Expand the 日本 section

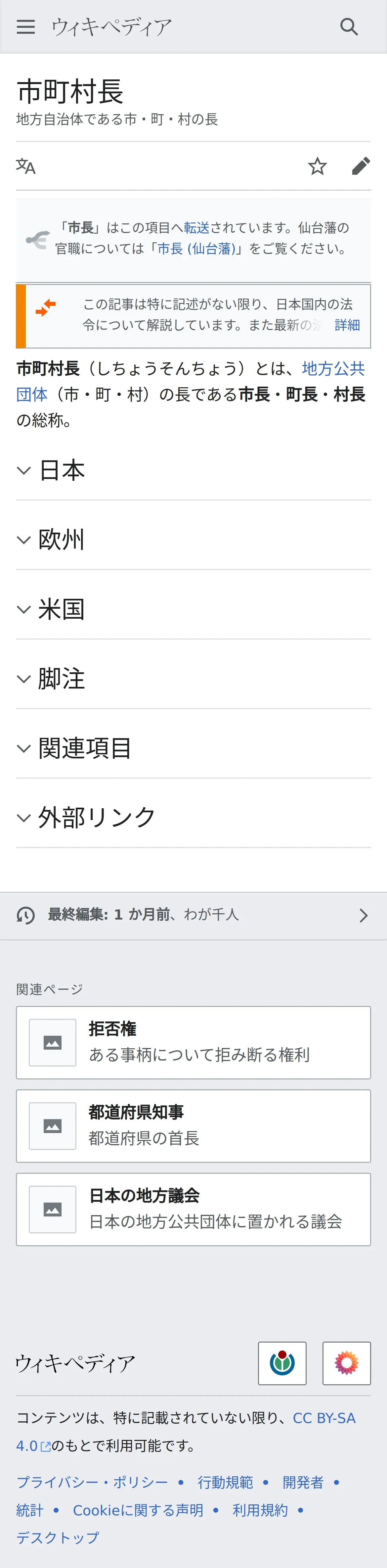click(193, 470)
